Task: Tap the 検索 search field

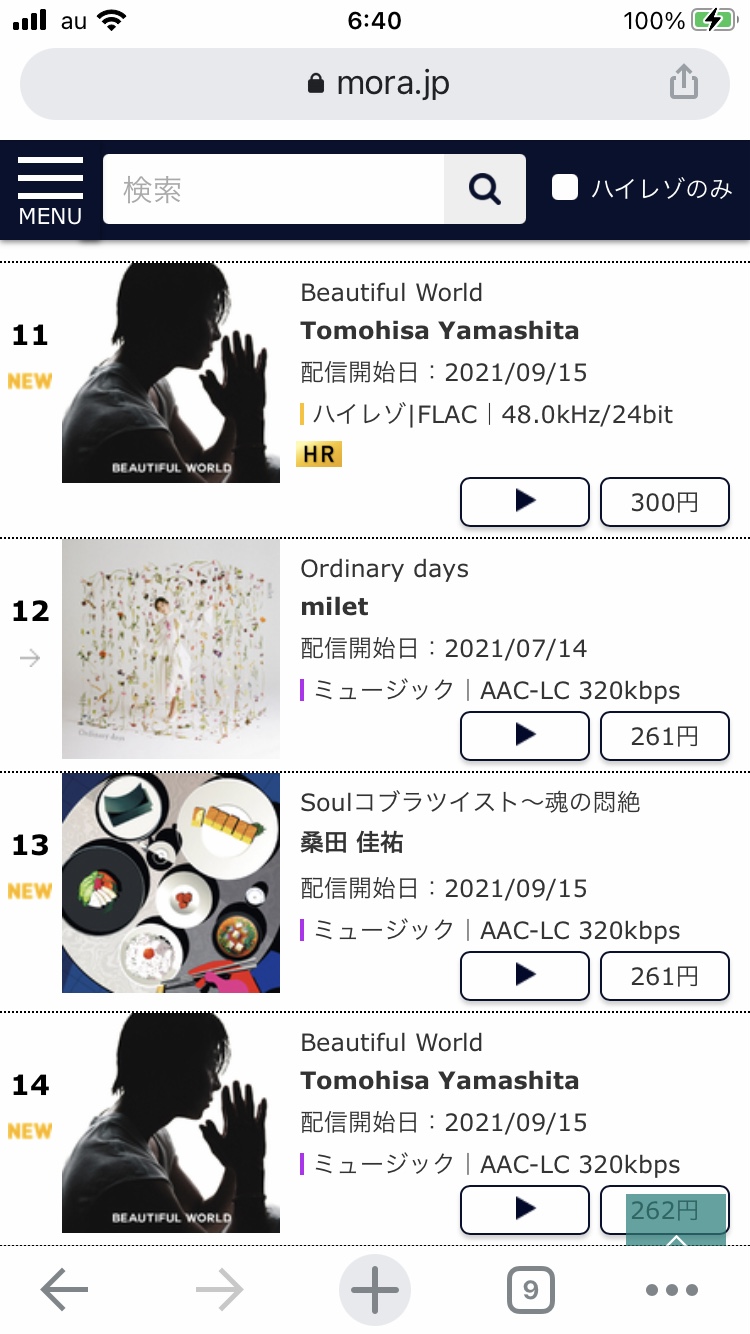Action: pyautogui.click(x=274, y=190)
